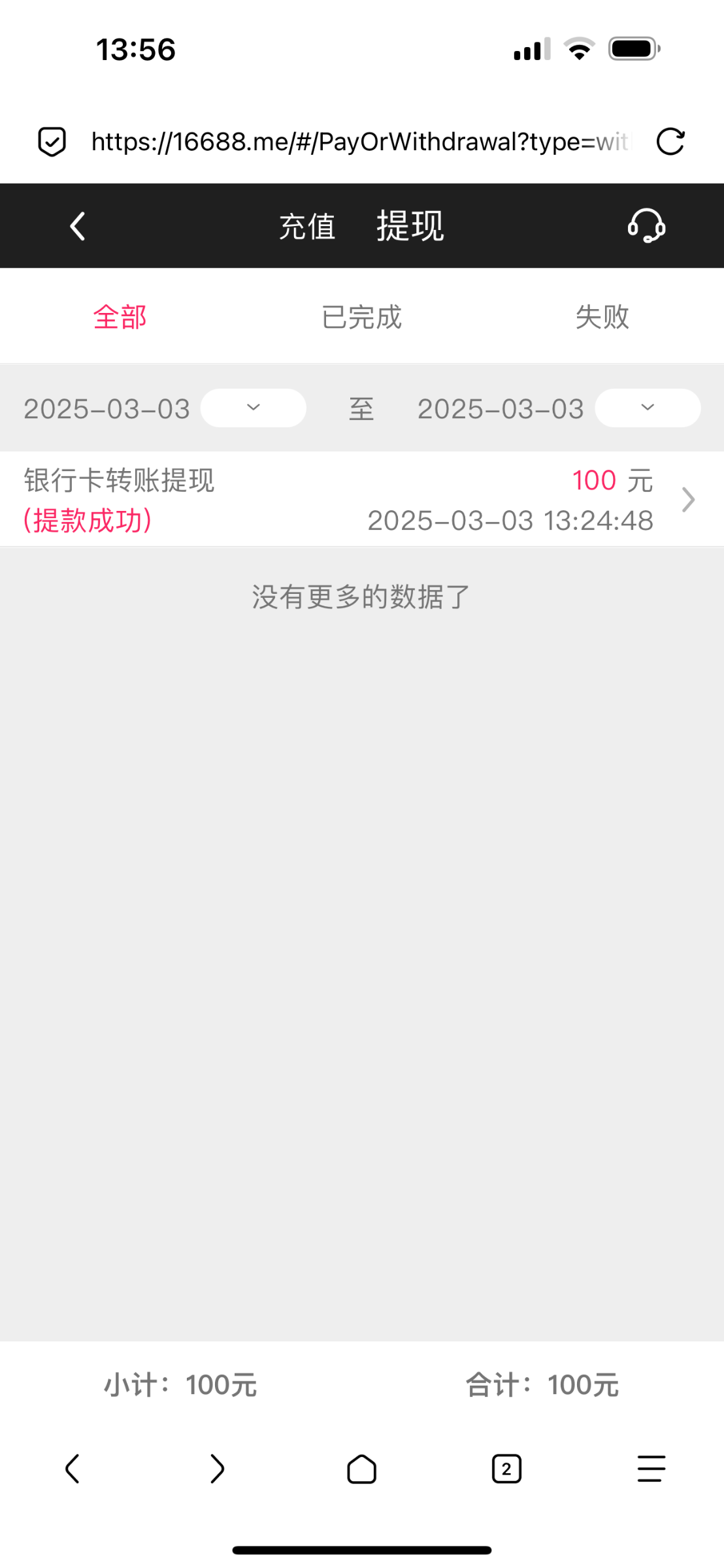Contact customer service via headset icon
The image size is (724, 1568).
coord(646,226)
